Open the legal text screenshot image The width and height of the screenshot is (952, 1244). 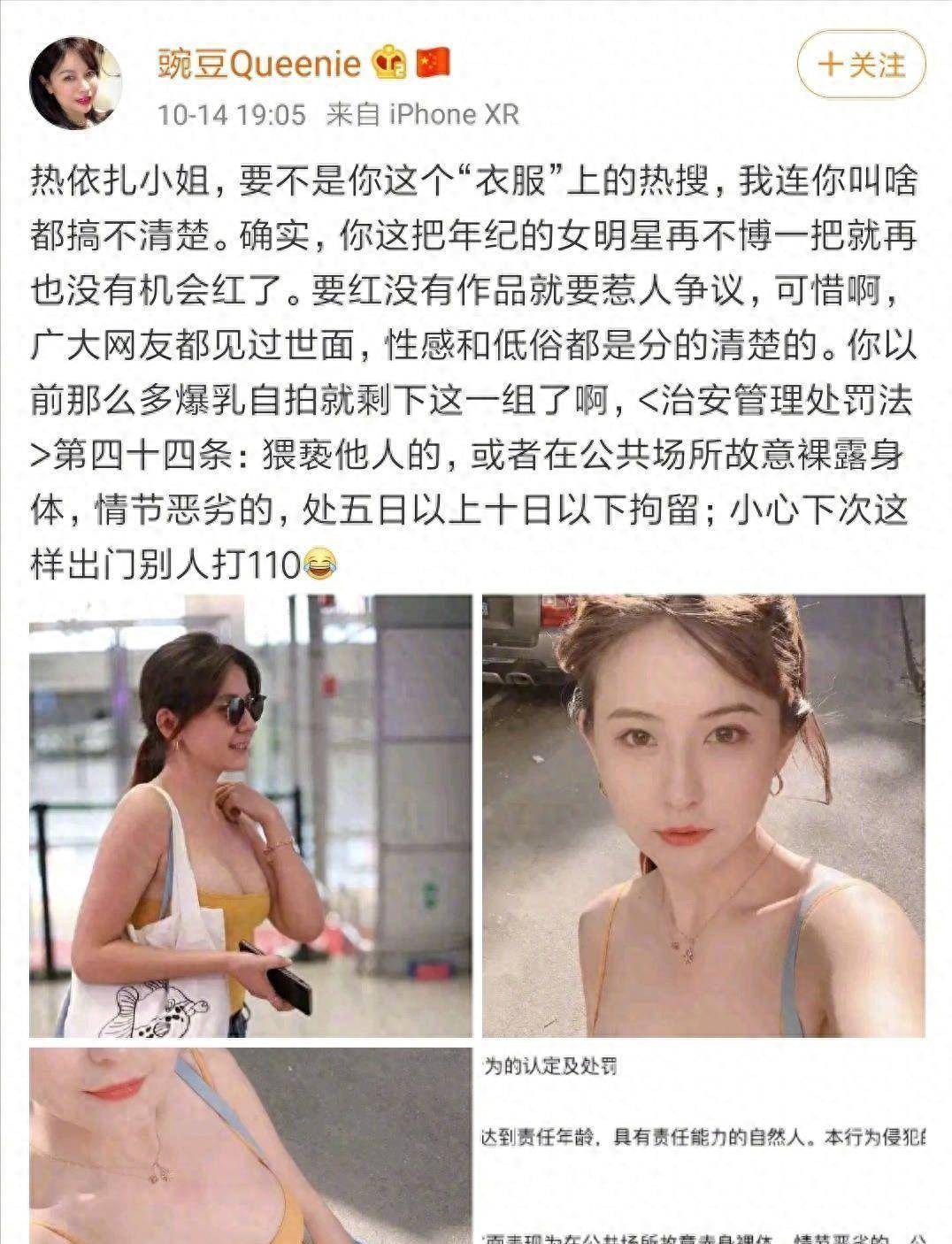tap(703, 1145)
